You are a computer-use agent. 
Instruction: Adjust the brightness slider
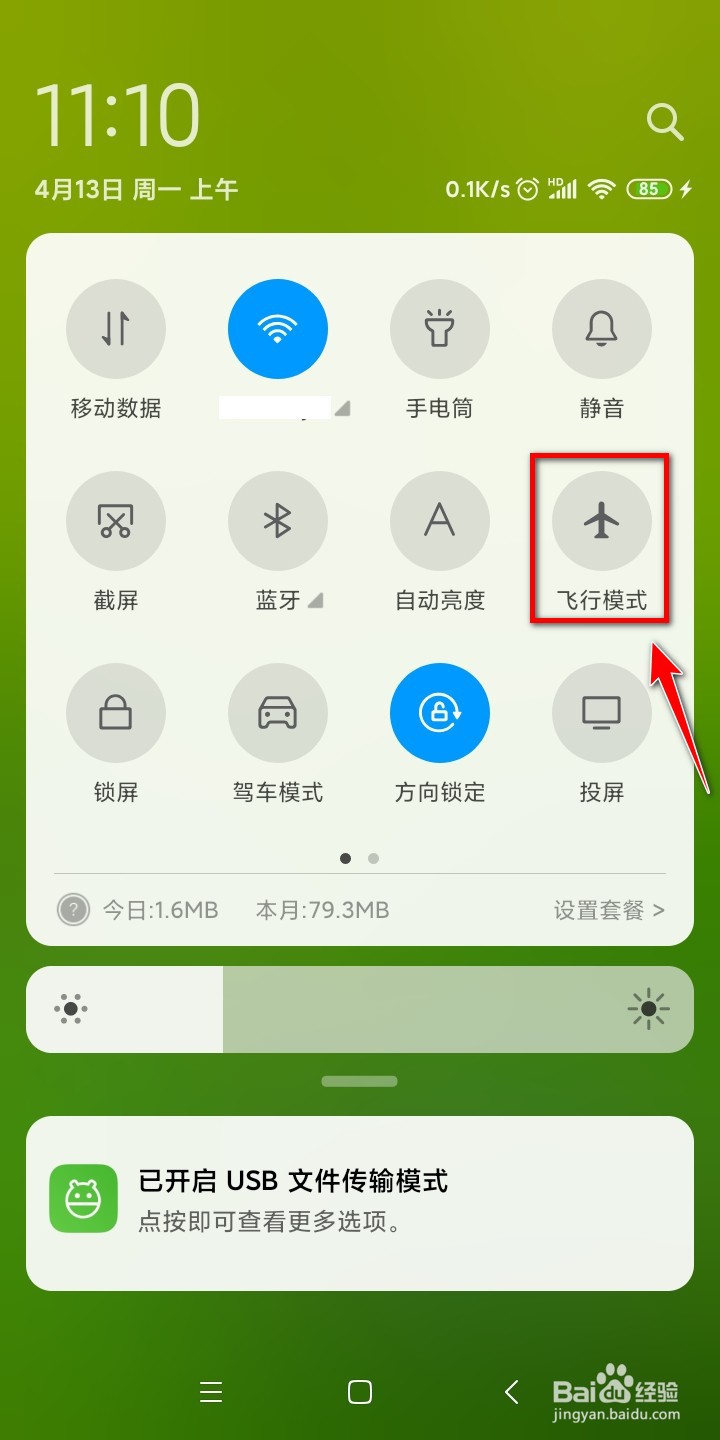[360, 1009]
